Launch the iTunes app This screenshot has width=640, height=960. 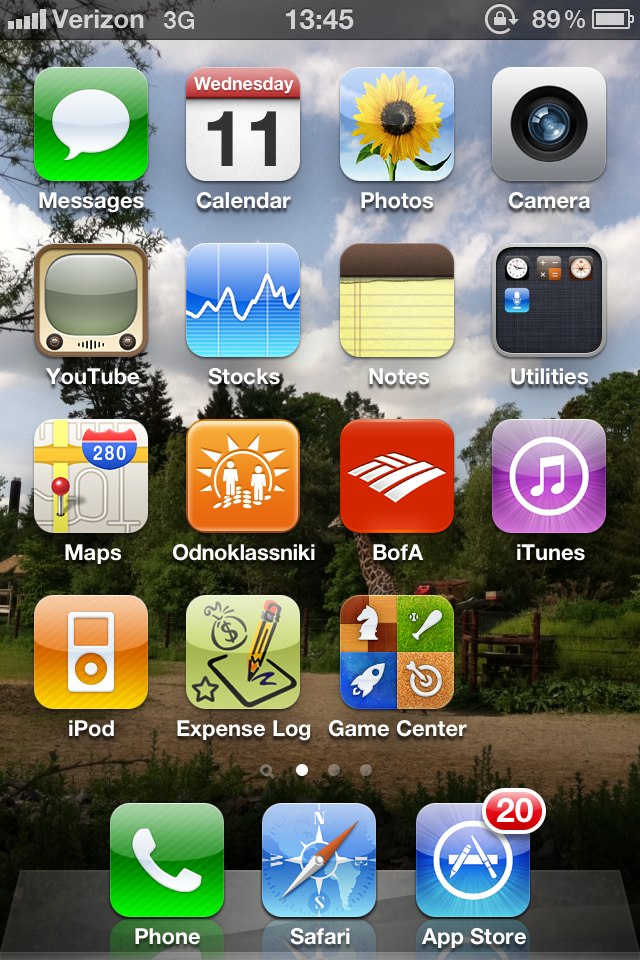pyautogui.click(x=548, y=477)
